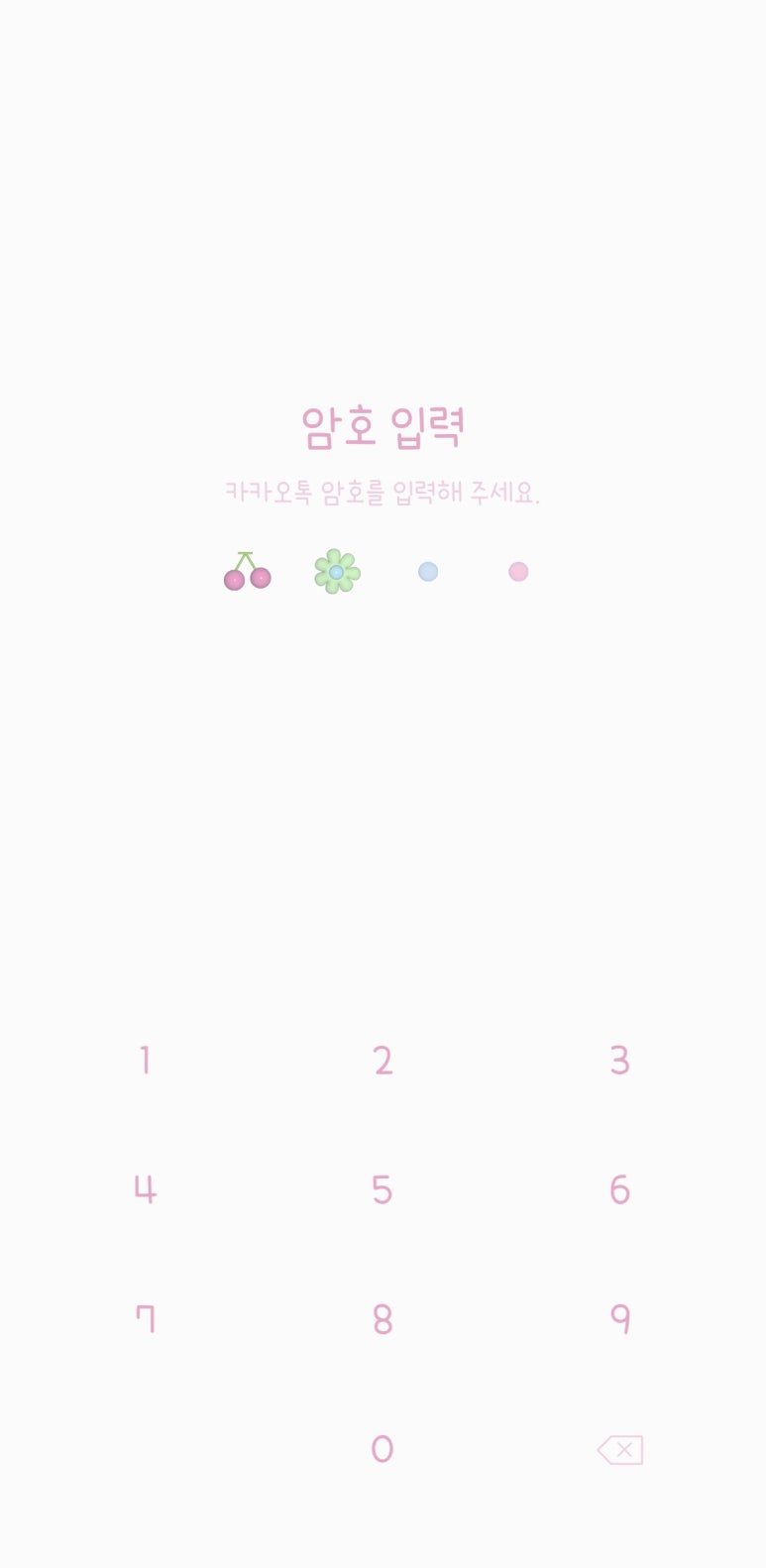
Task: Enter number 6 on the keypad
Action: pos(620,1189)
